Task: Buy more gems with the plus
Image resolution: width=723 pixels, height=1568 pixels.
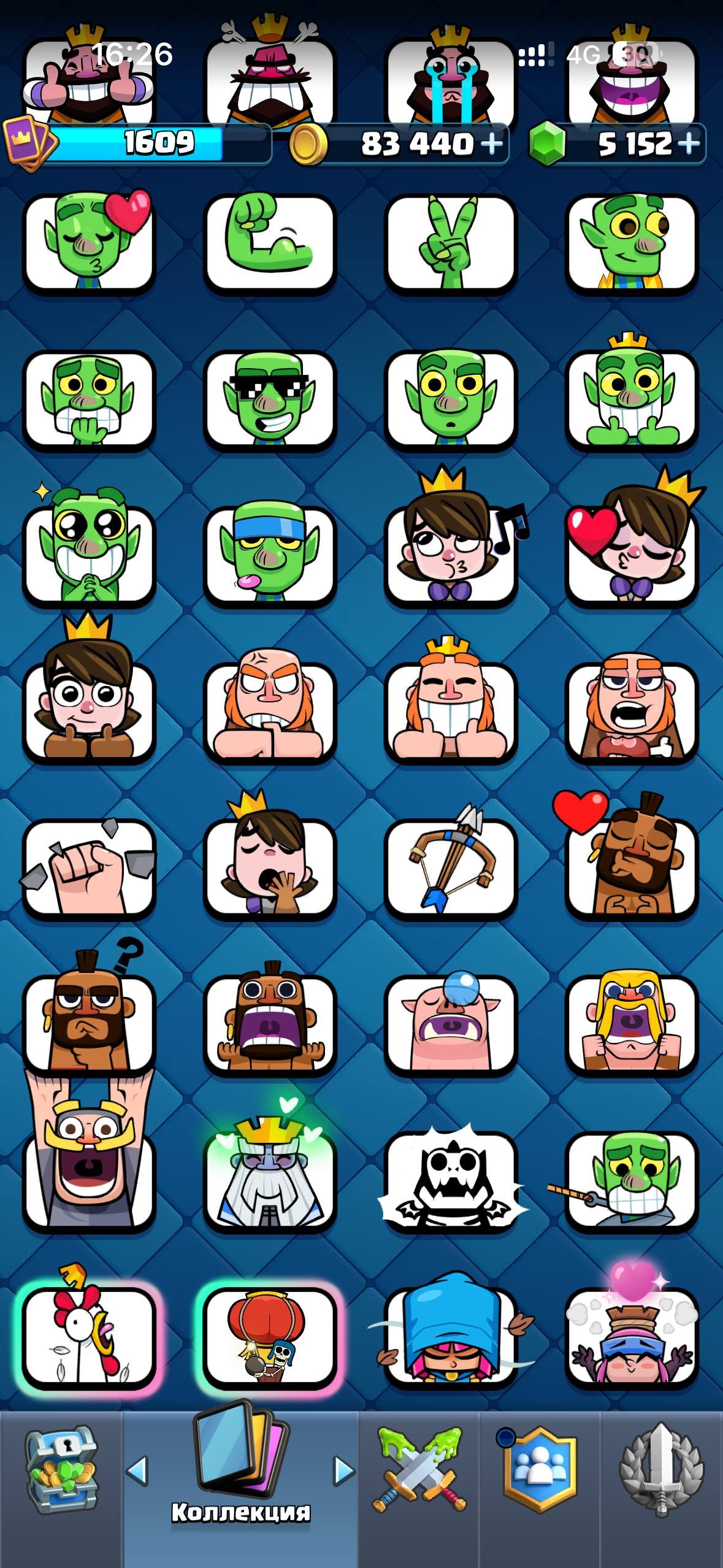Action: click(x=689, y=144)
